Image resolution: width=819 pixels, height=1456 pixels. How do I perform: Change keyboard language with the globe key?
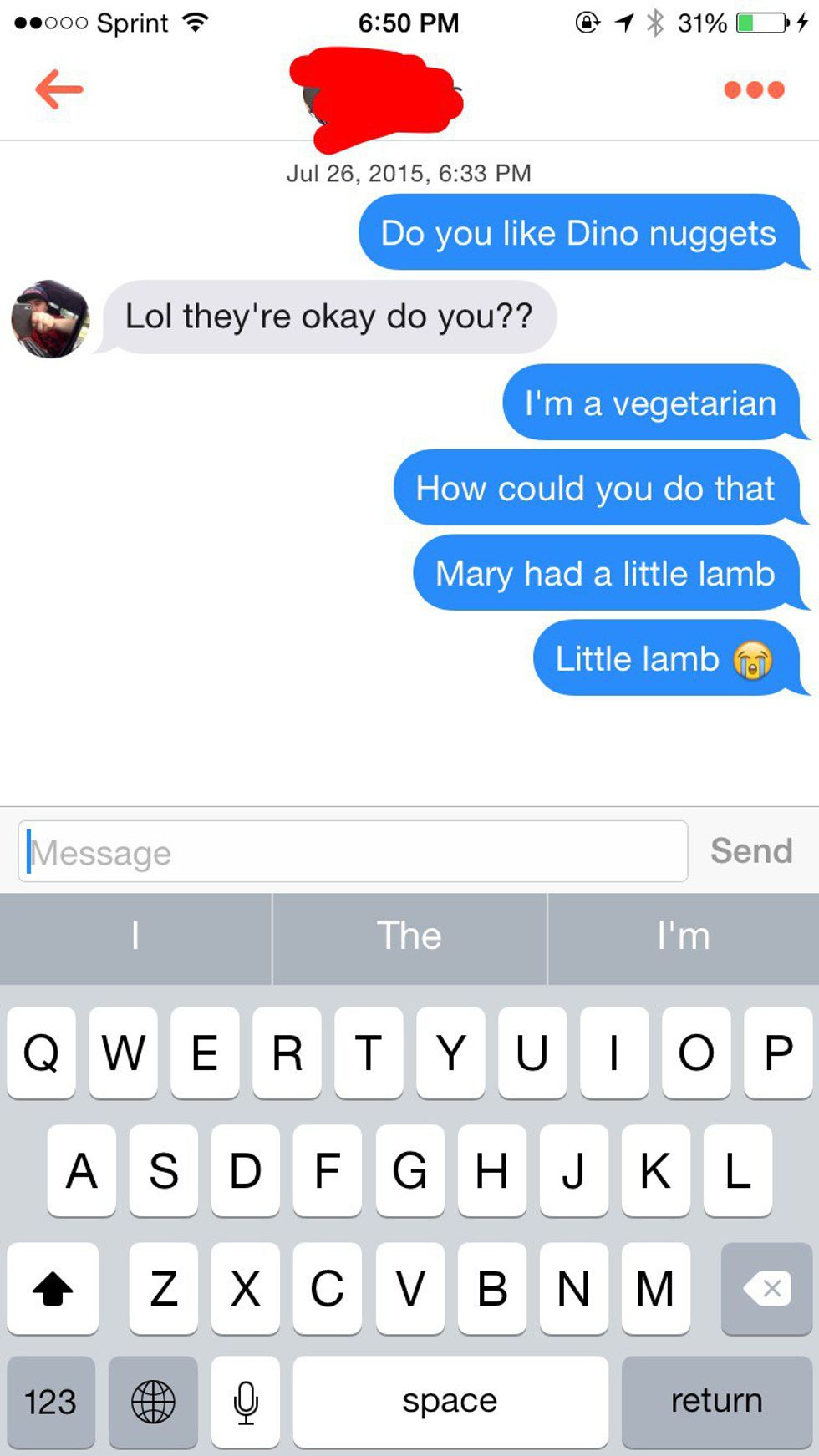(153, 1402)
